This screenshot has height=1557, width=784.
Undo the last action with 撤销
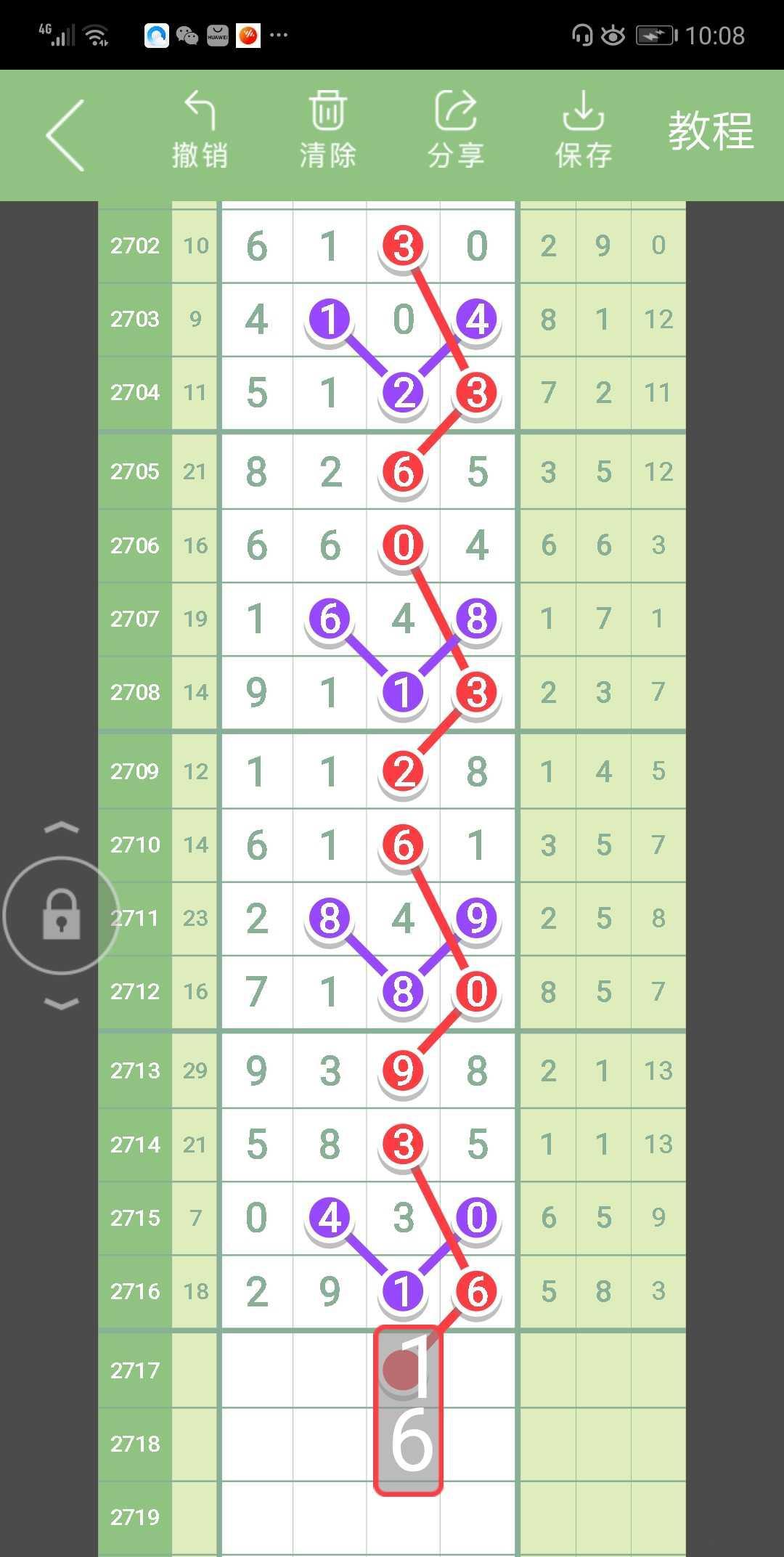pyautogui.click(x=200, y=129)
